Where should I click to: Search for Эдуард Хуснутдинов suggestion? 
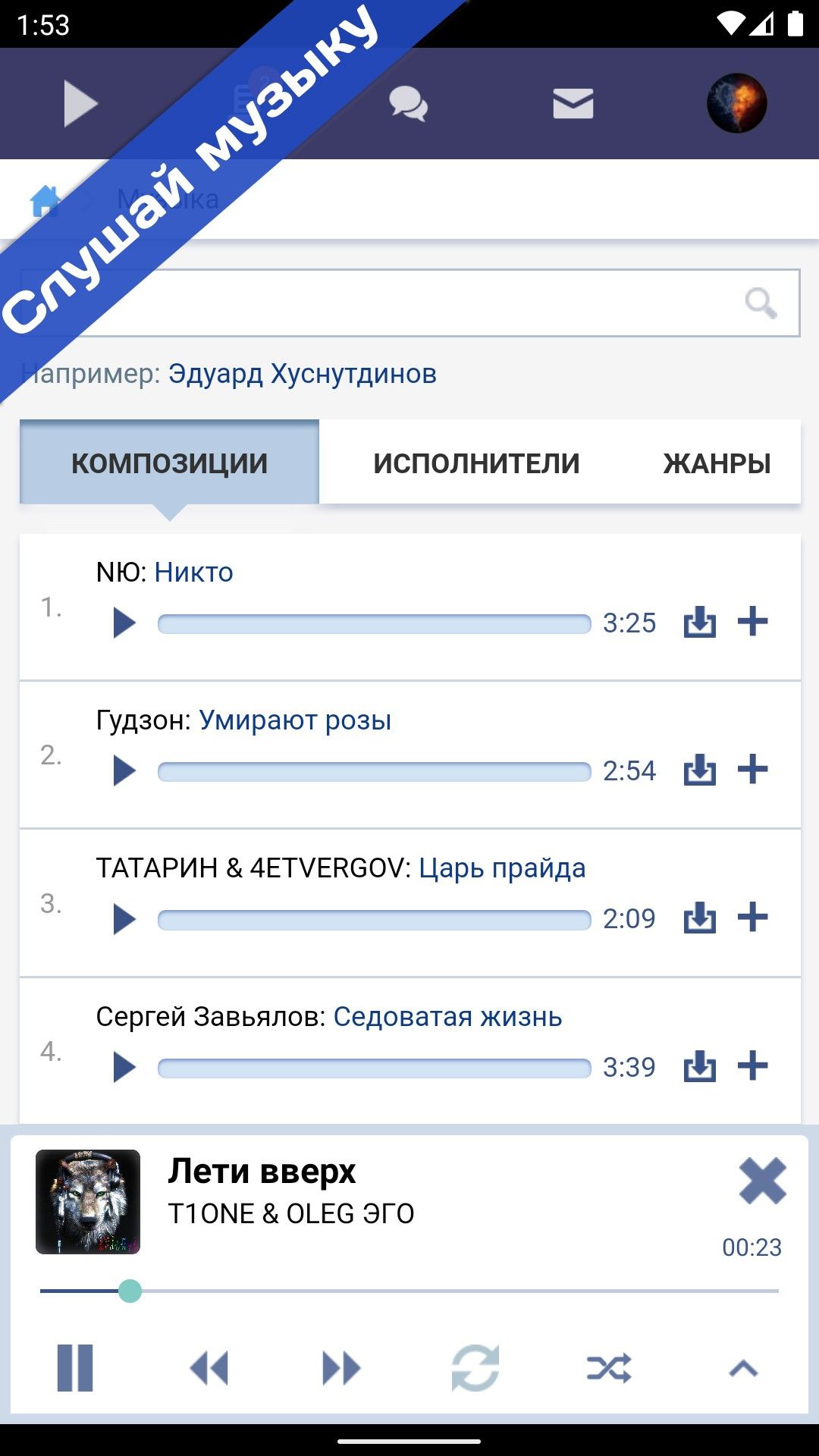[302, 374]
